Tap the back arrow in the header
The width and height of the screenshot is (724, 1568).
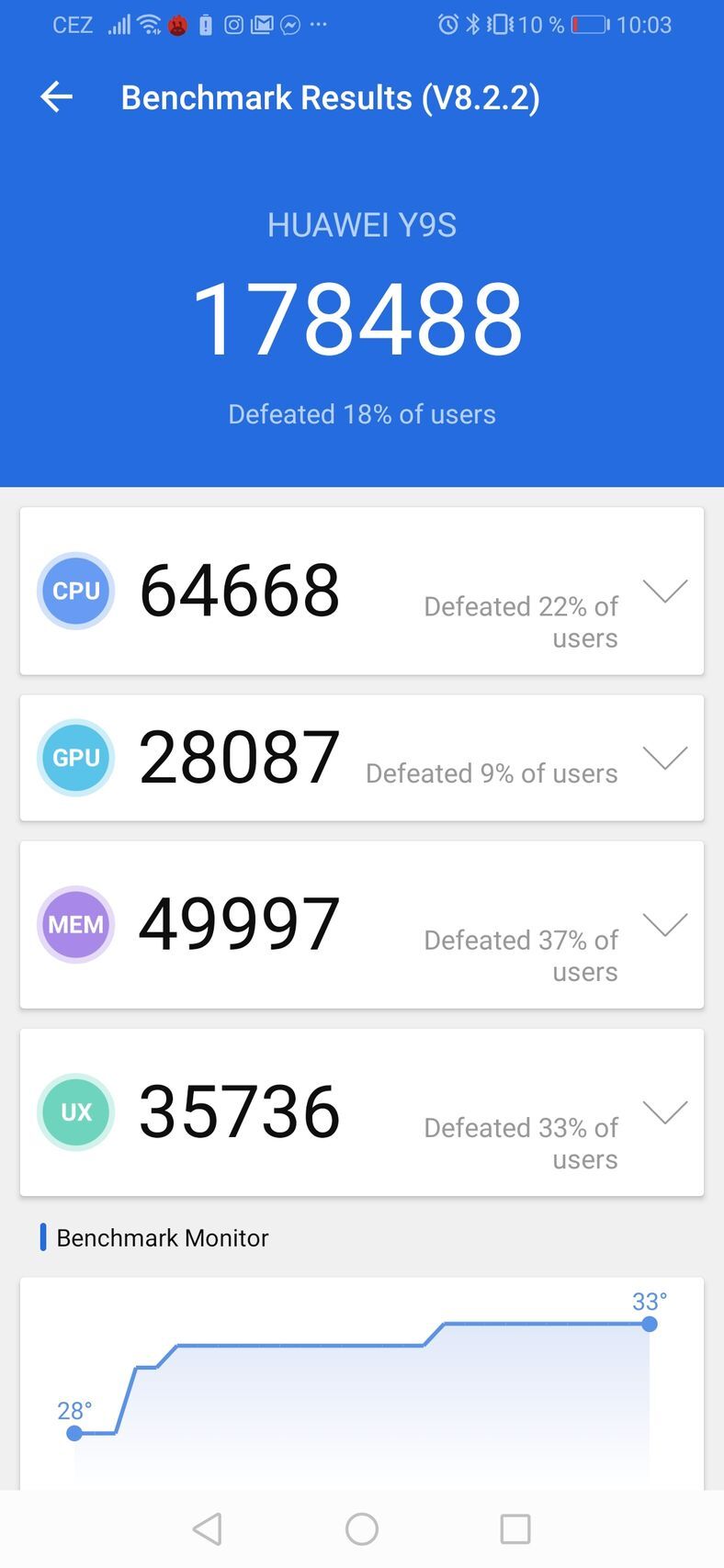coord(56,96)
